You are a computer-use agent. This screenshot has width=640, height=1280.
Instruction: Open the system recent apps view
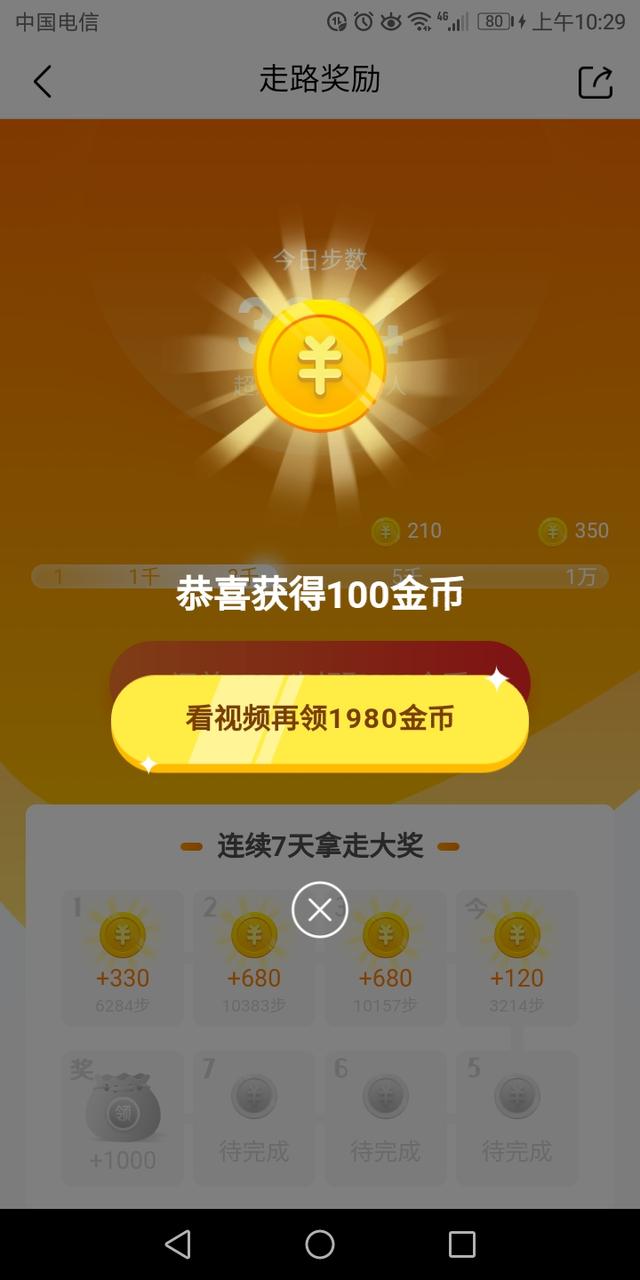pyautogui.click(x=462, y=1244)
